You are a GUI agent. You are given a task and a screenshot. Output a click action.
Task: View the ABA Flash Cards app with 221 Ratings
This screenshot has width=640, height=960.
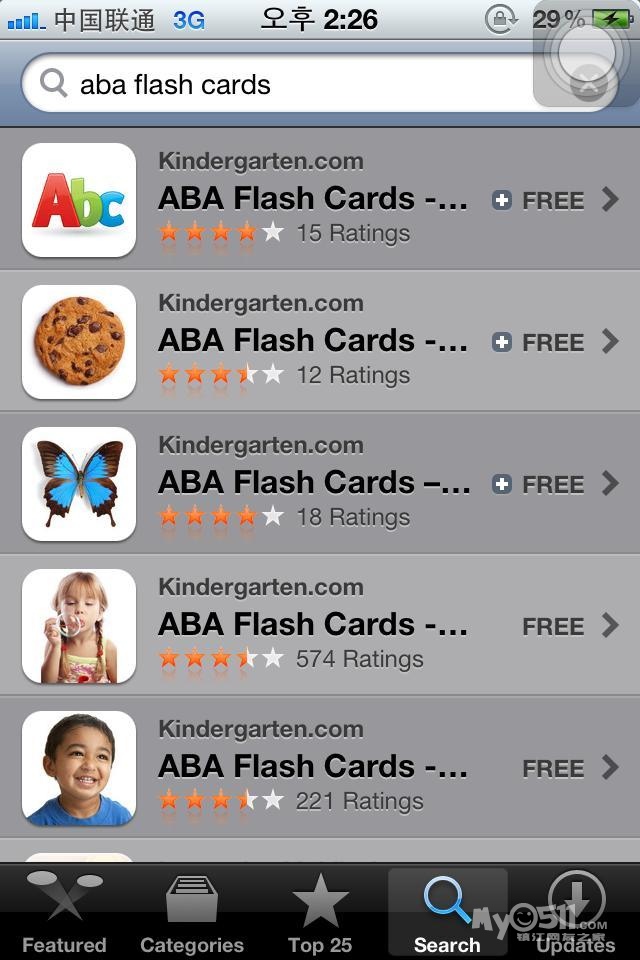[312, 767]
